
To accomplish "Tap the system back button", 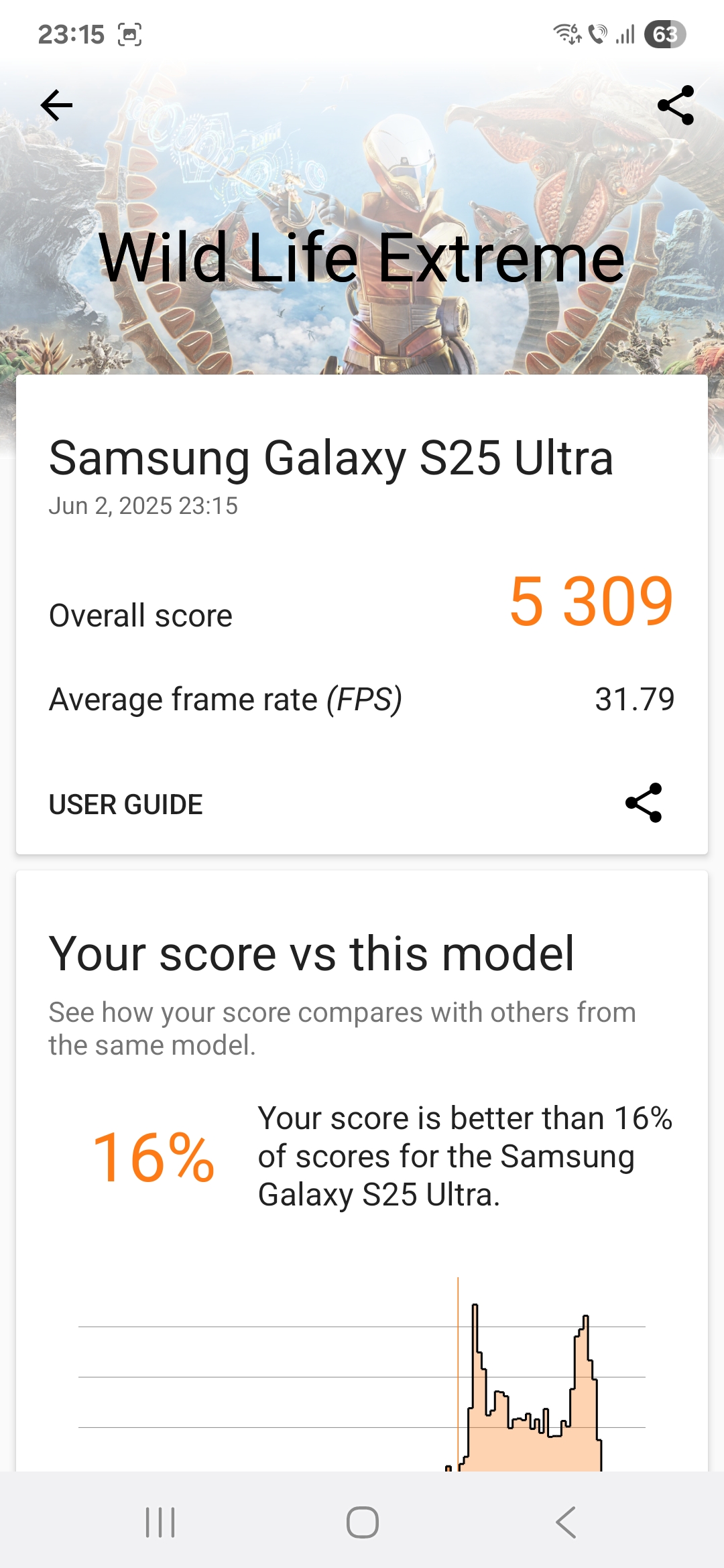I will pos(566,1522).
